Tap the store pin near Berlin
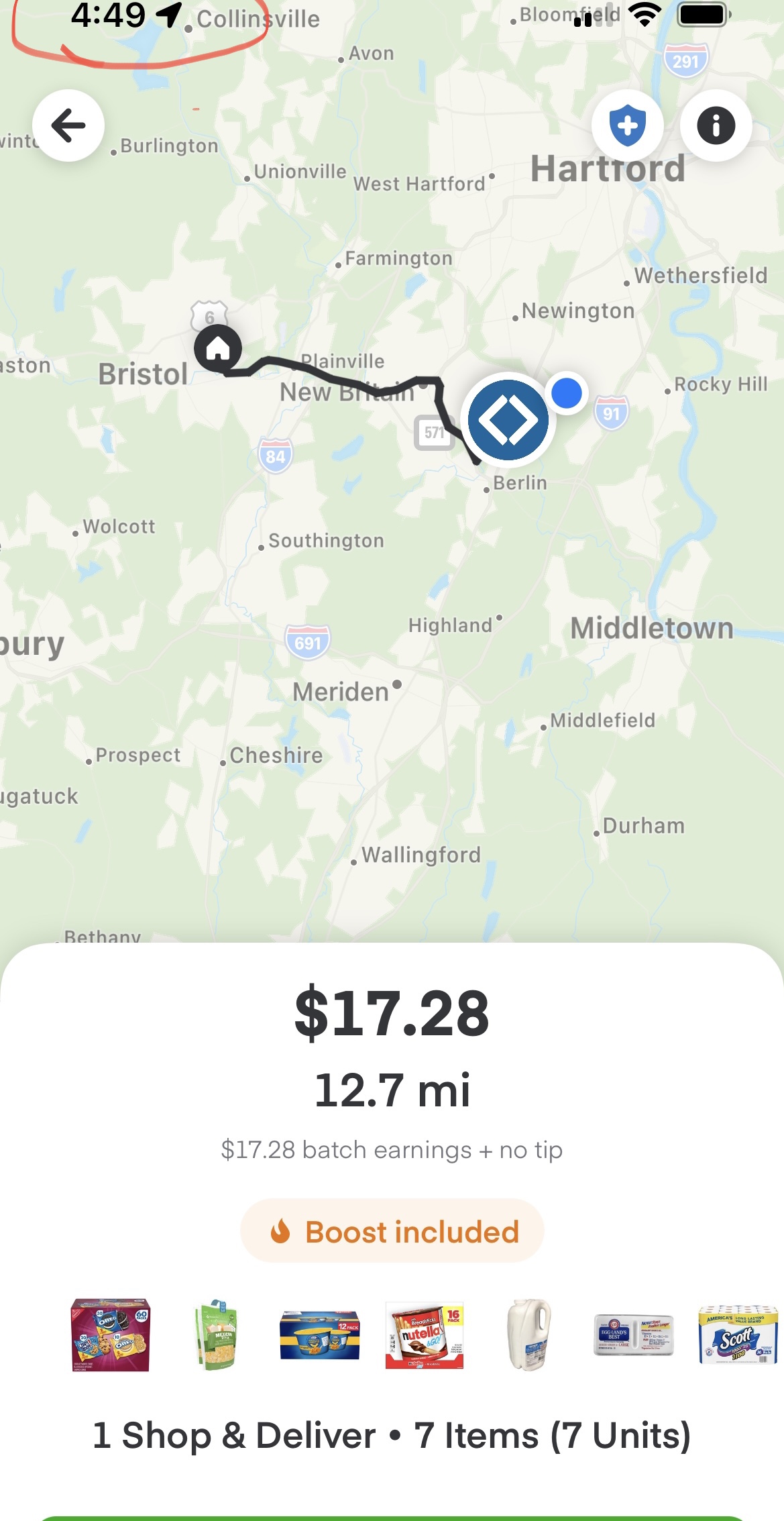The image size is (784, 1521). click(x=508, y=420)
